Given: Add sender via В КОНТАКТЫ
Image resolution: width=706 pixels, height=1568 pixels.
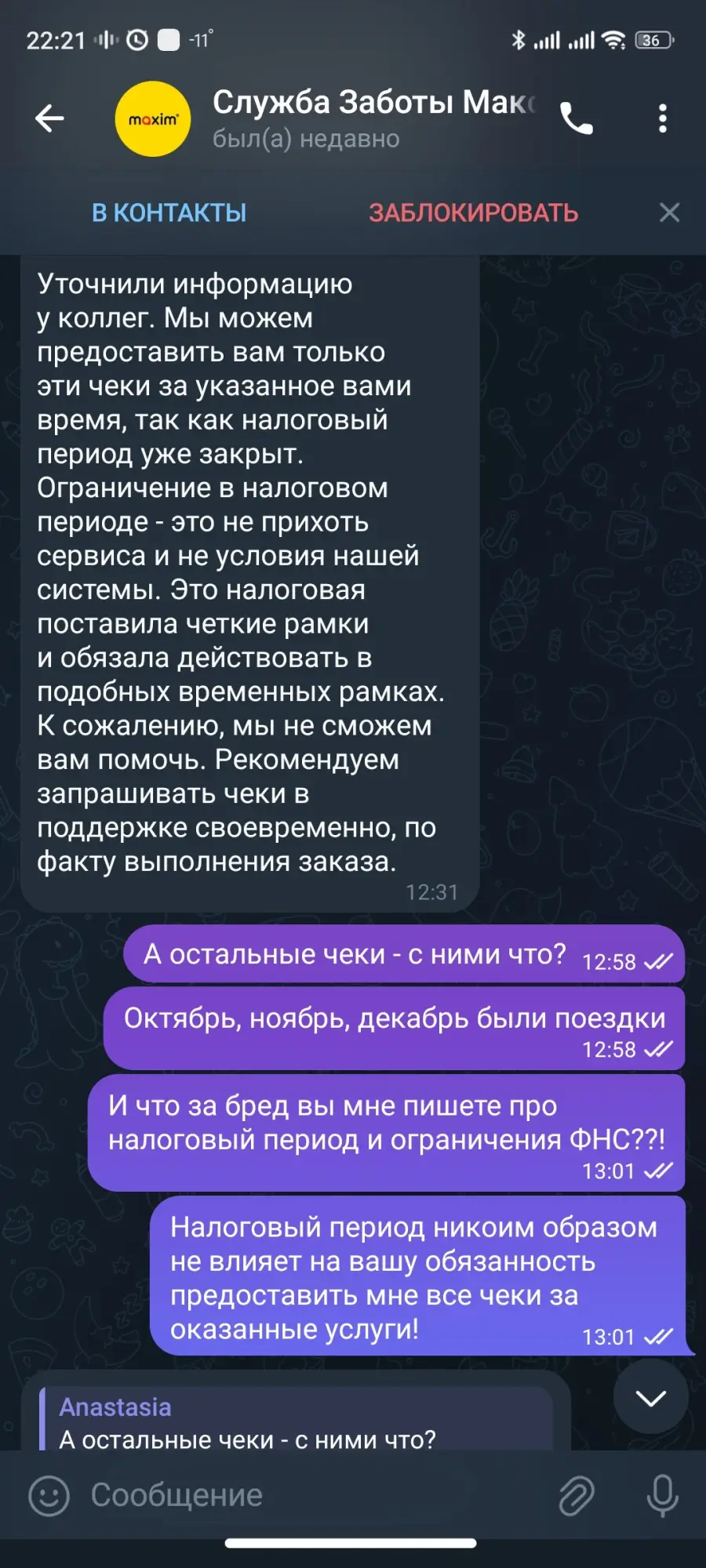Looking at the screenshot, I should tap(169, 212).
